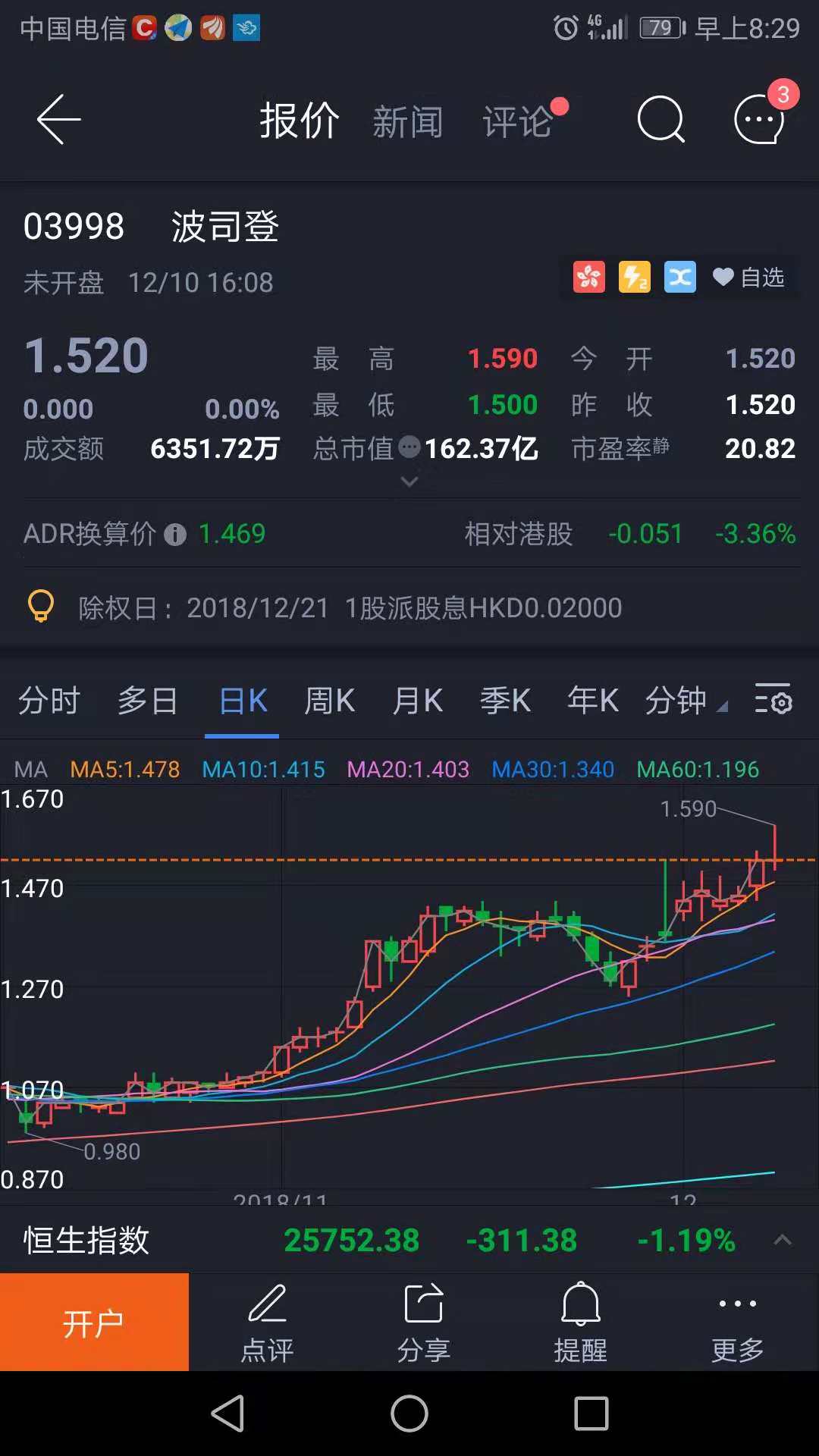Viewport: 819px width, 1456px height.
Task: Tap the ADR换算价 info icon
Action: [175, 535]
